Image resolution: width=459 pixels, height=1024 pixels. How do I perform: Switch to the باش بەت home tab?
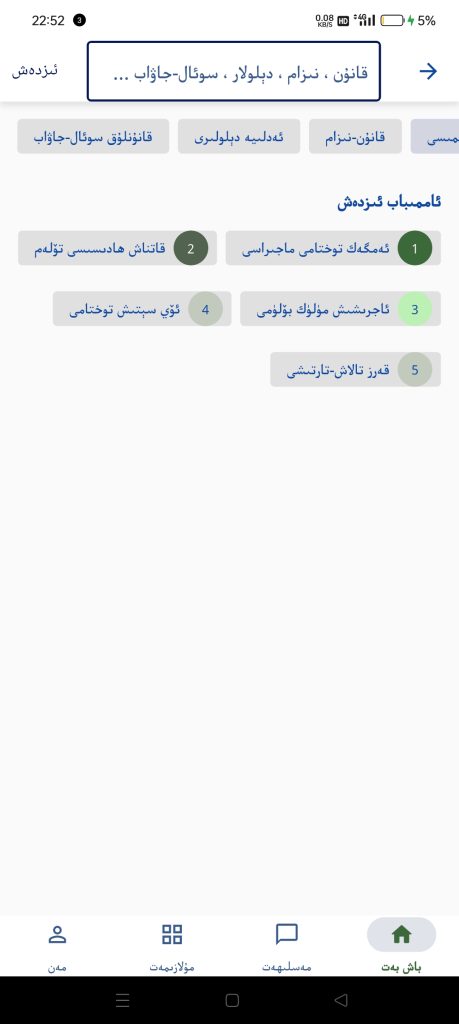[x=402, y=946]
